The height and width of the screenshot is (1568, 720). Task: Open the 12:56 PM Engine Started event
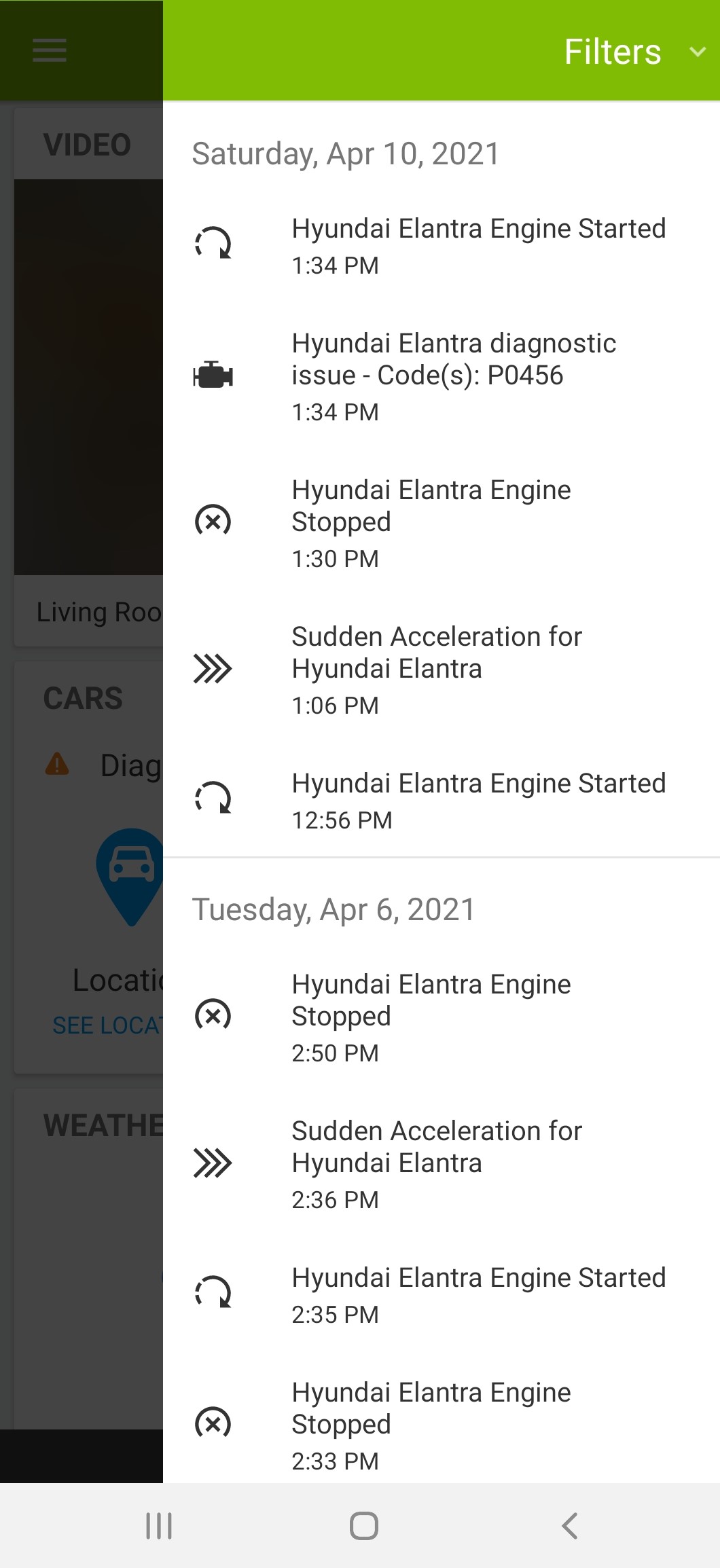tap(442, 801)
